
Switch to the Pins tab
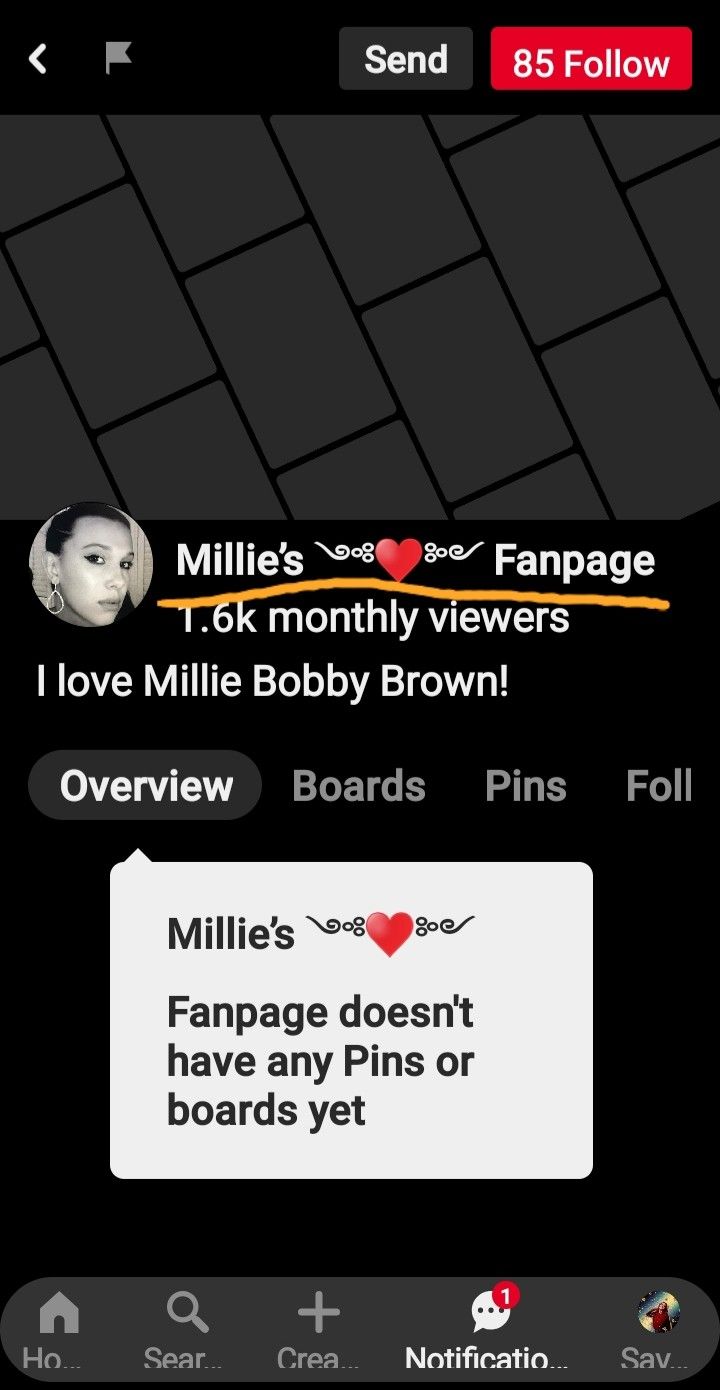pyautogui.click(x=526, y=786)
